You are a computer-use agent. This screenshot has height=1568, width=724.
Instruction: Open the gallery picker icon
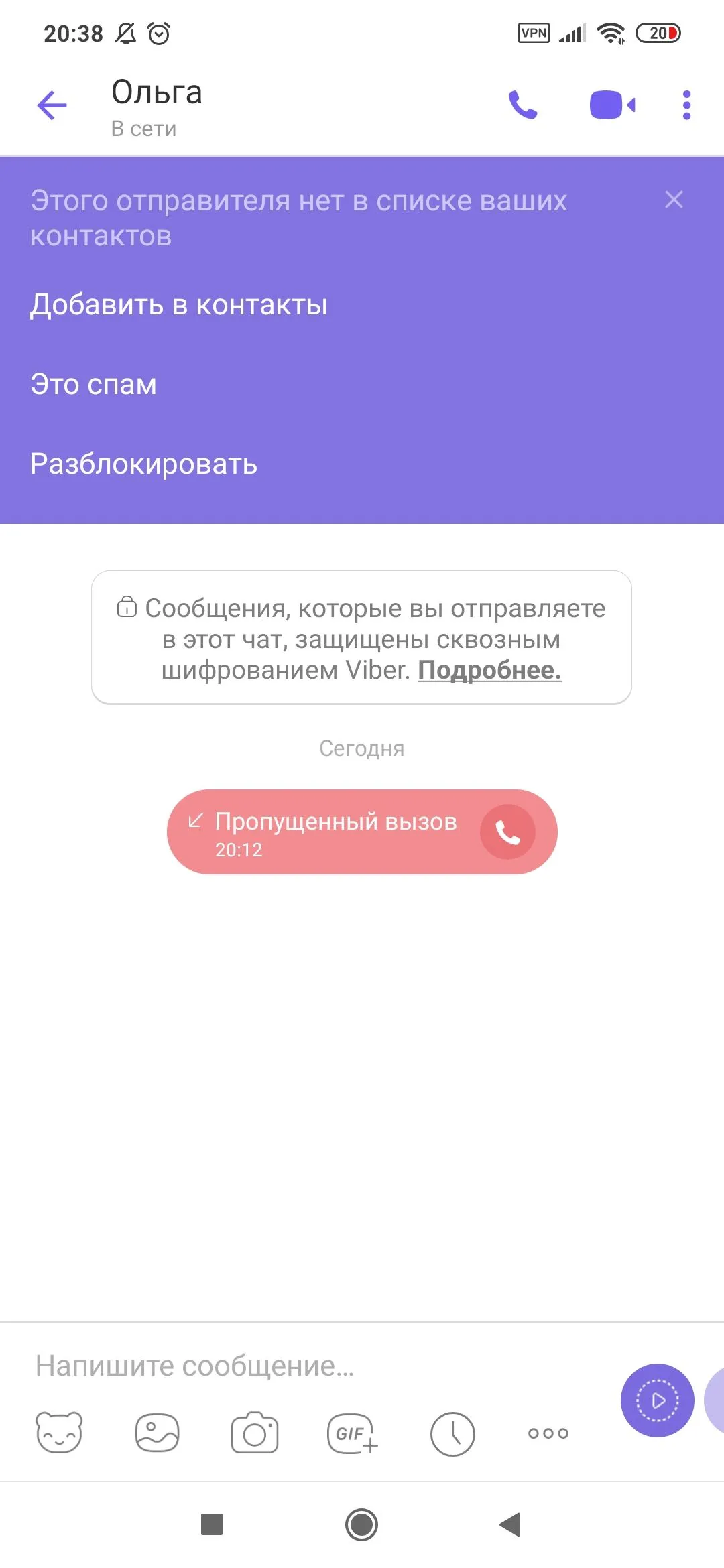click(x=157, y=1433)
